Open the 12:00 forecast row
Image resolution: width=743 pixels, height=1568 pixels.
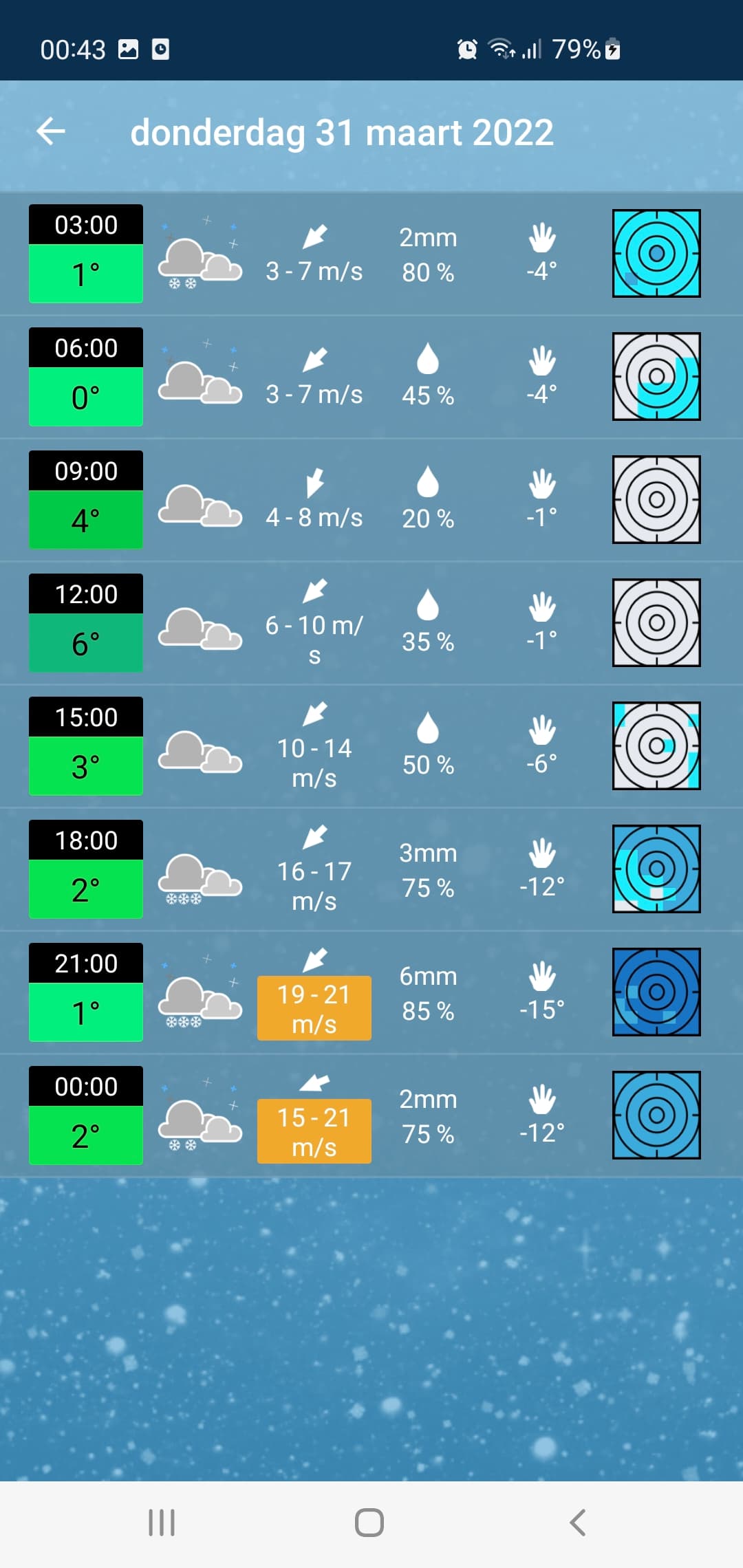(371, 623)
